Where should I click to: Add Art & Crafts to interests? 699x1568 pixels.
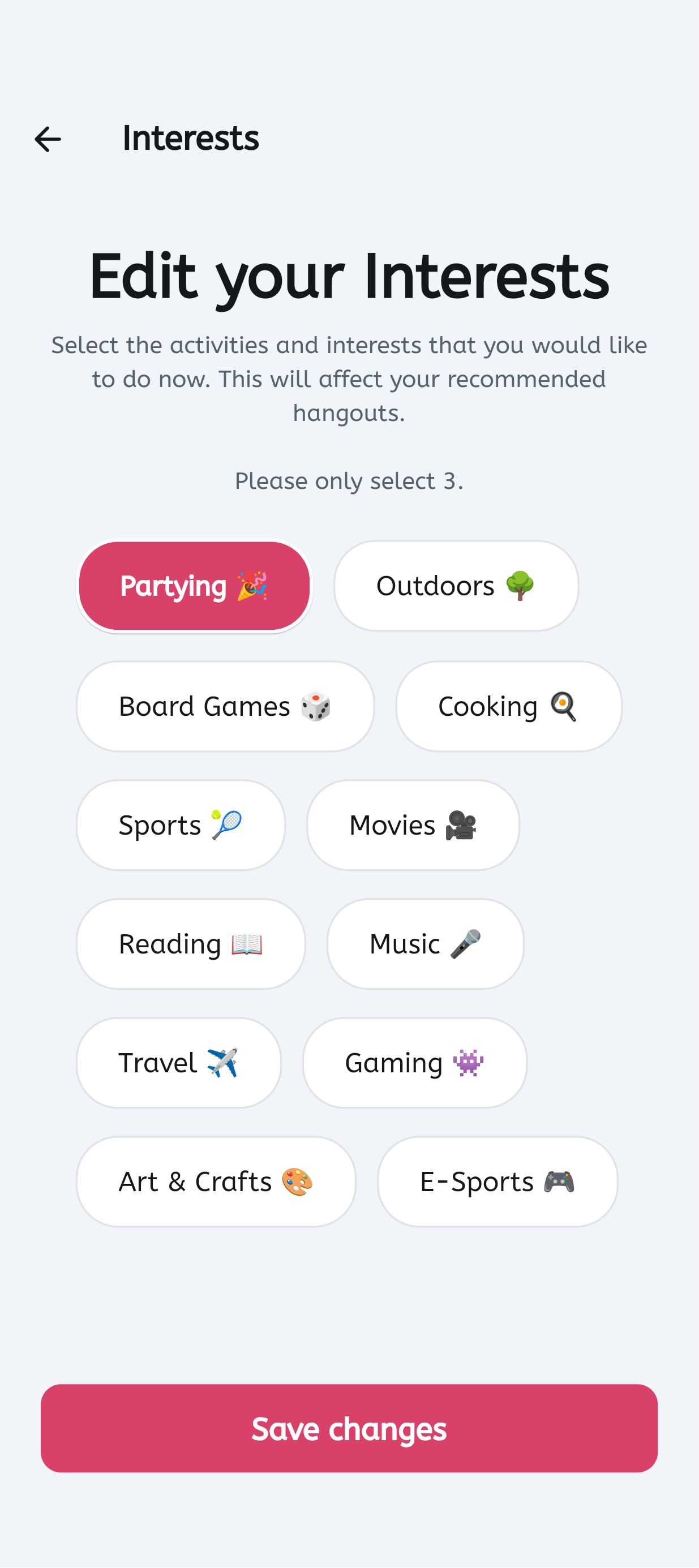click(216, 1181)
